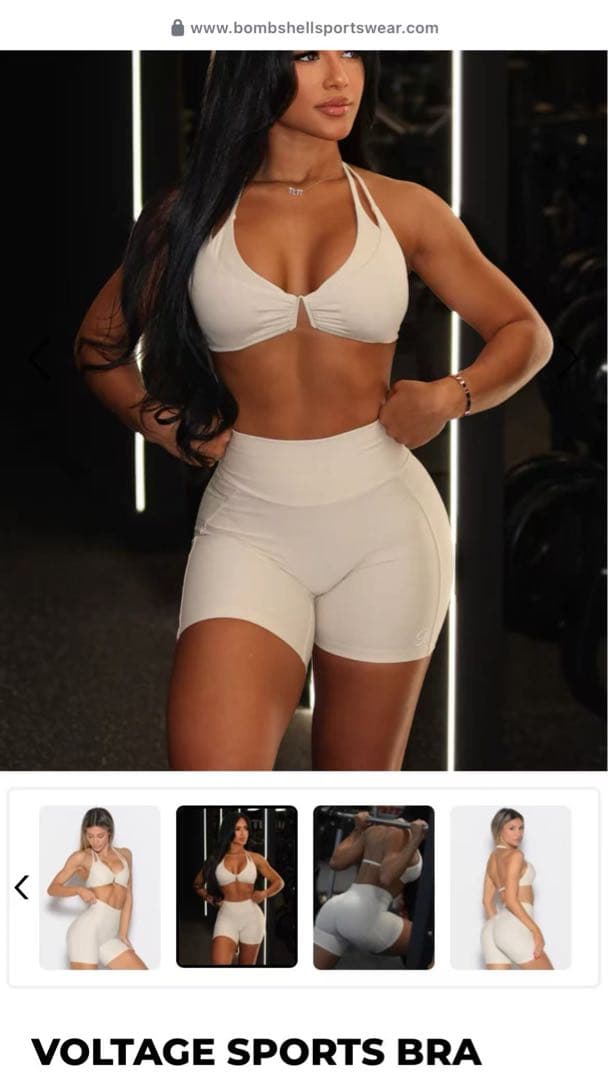View the barbell squat back-view thumbnail
Viewport: 608px width, 1080px height.
coord(373,887)
